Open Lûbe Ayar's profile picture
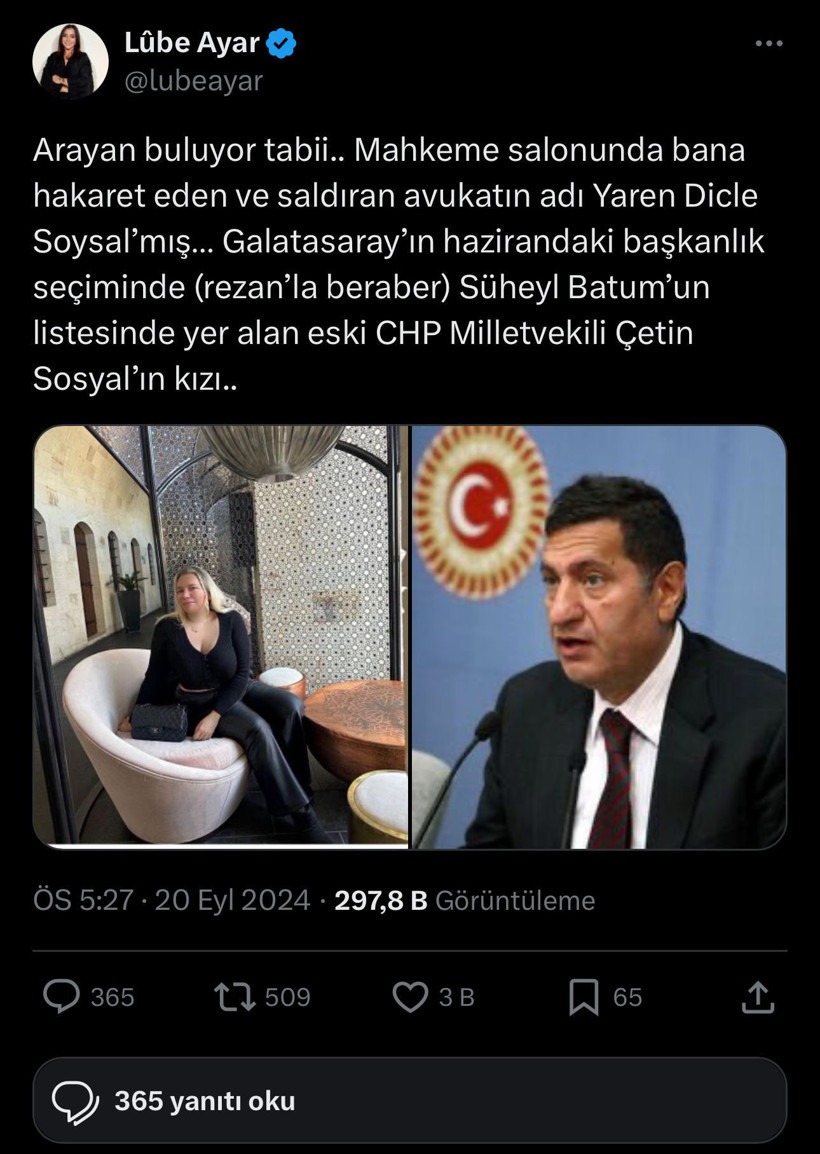 coord(70,61)
